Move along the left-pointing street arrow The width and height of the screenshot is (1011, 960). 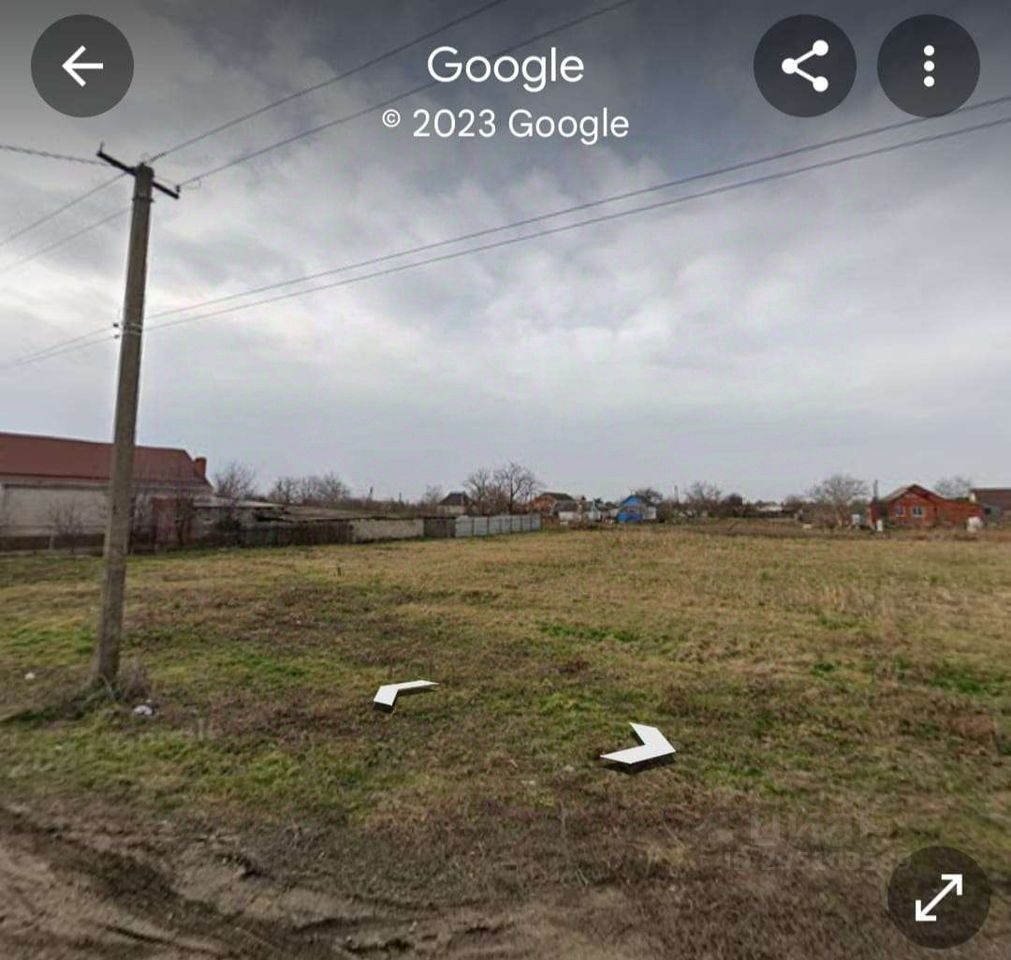[403, 692]
